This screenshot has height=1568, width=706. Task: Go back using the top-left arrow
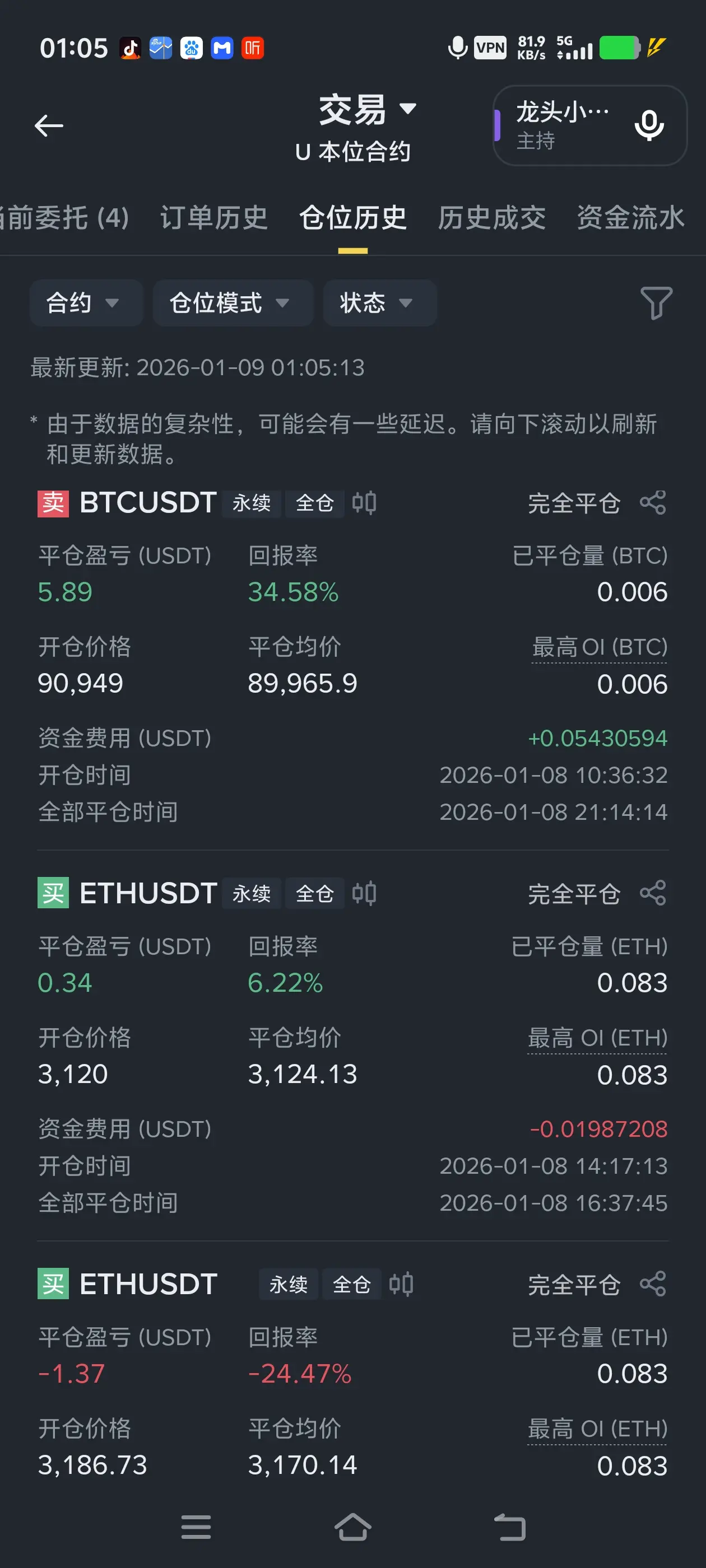(x=49, y=126)
